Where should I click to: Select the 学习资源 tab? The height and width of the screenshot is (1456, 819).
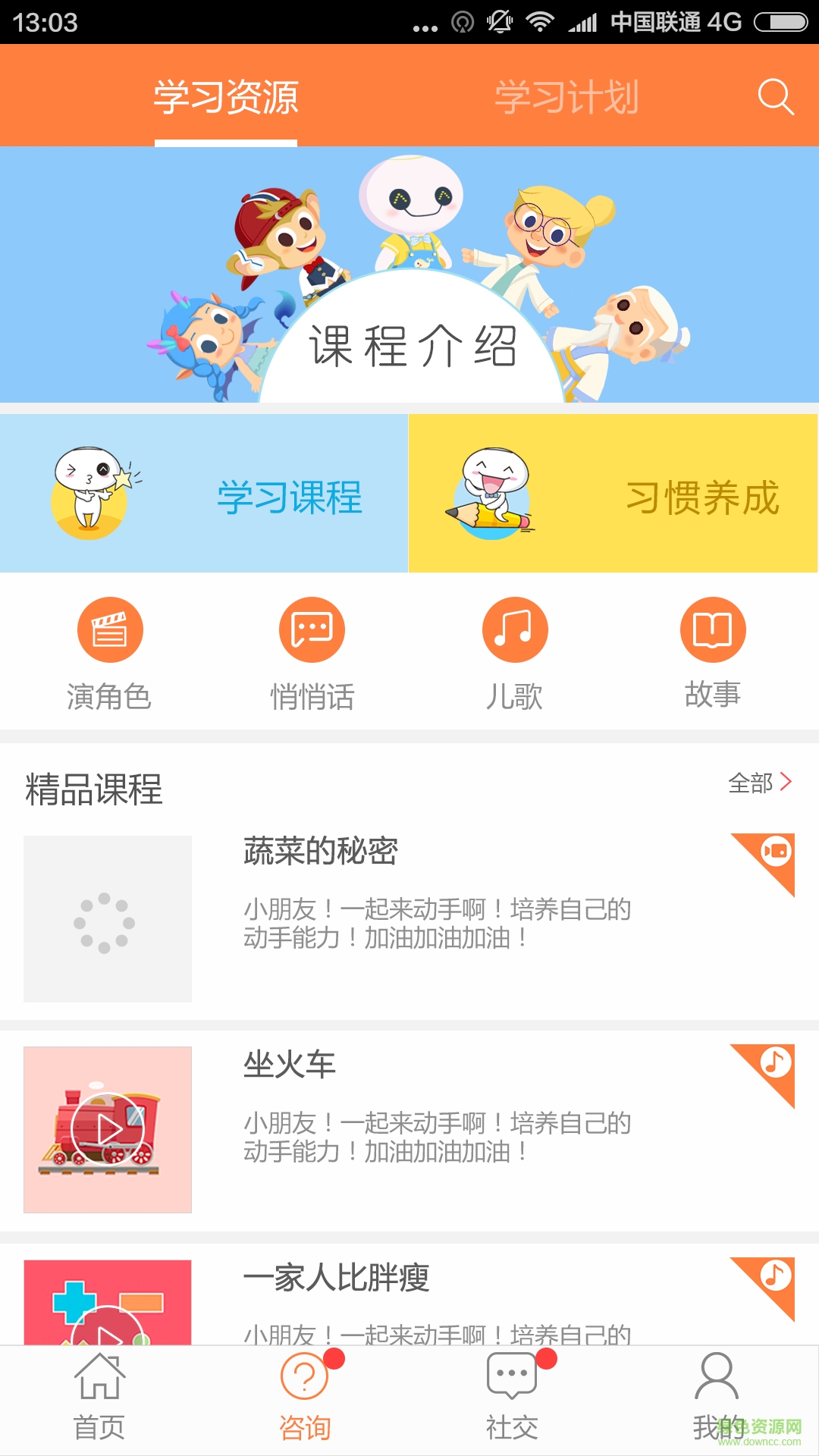tap(225, 96)
